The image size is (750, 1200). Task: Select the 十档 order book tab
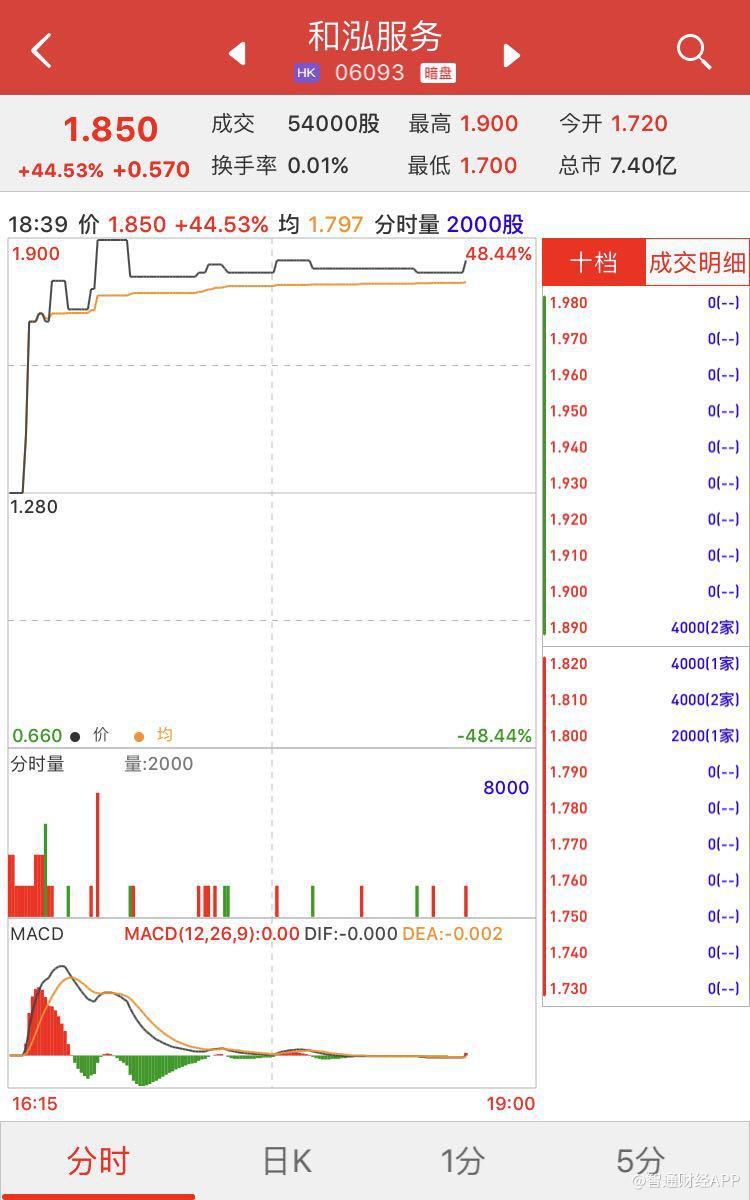coord(593,263)
